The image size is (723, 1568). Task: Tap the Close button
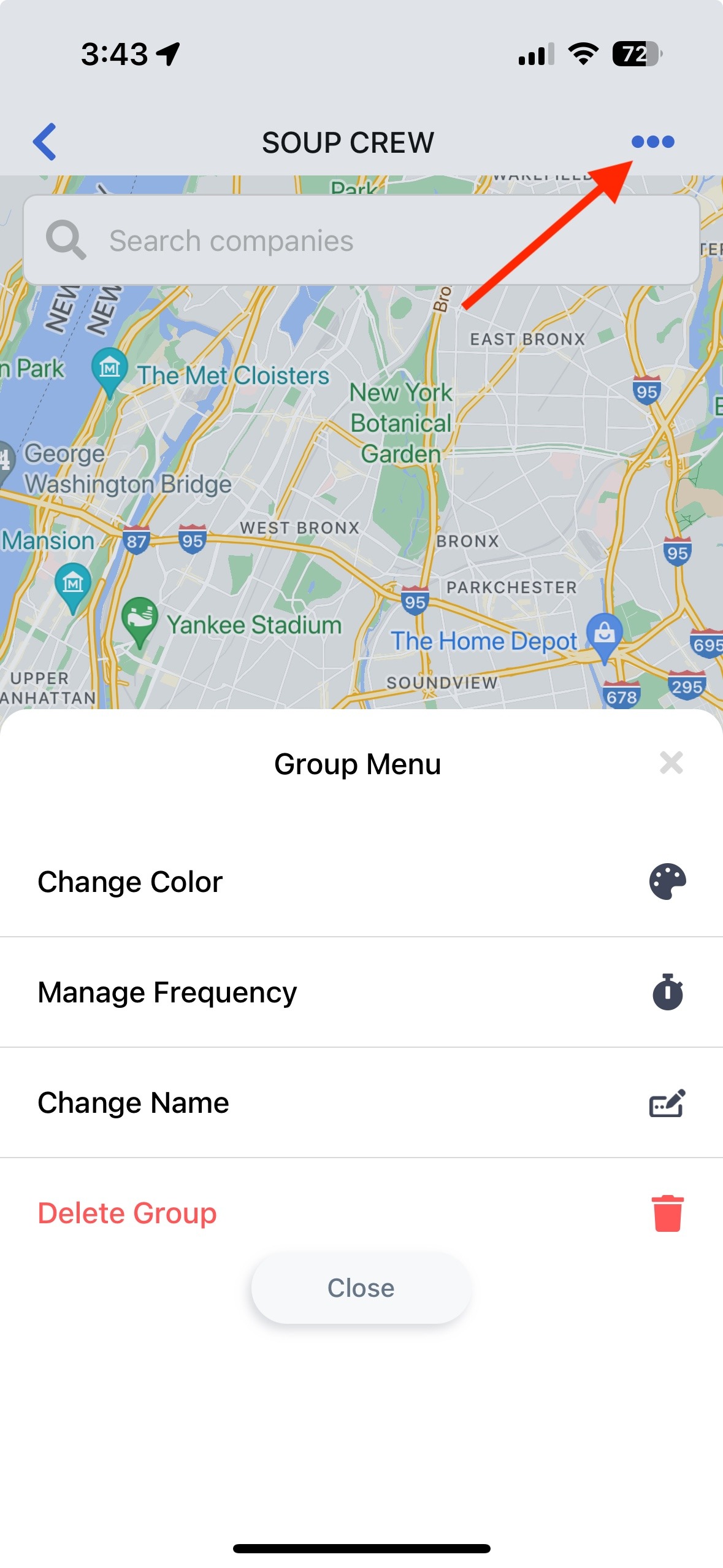[x=361, y=1288]
